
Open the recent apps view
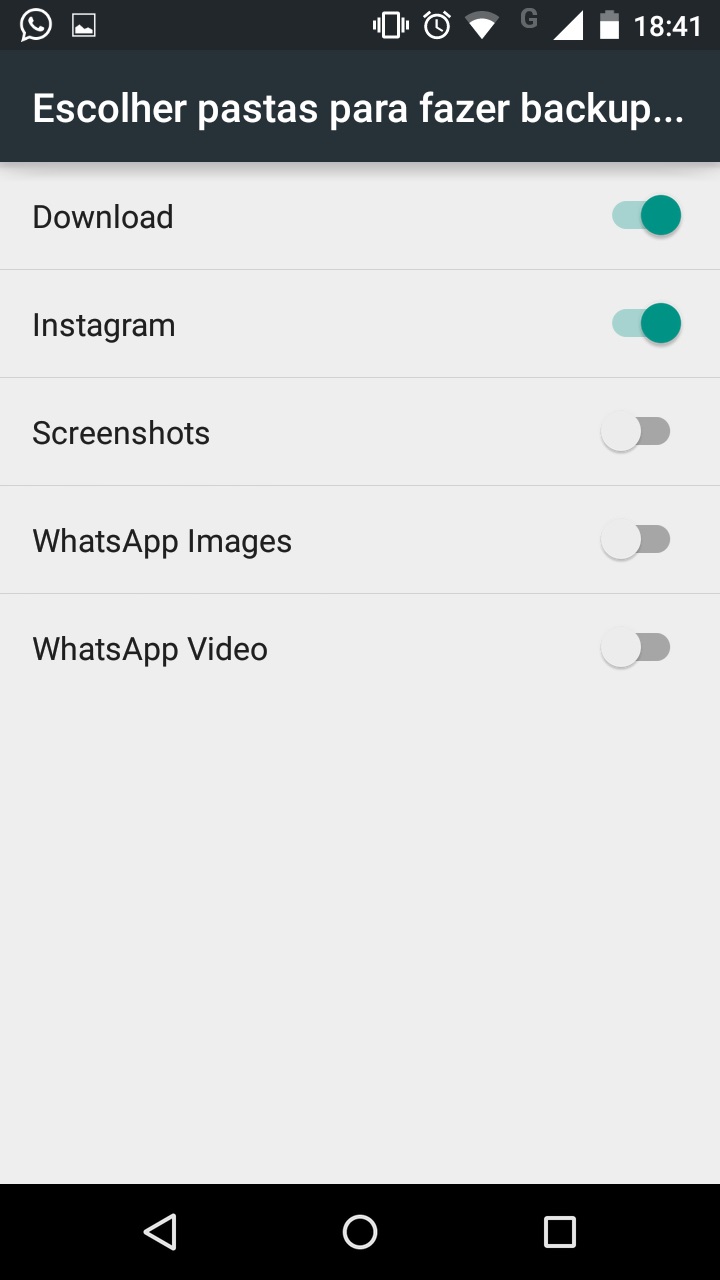coord(560,1232)
